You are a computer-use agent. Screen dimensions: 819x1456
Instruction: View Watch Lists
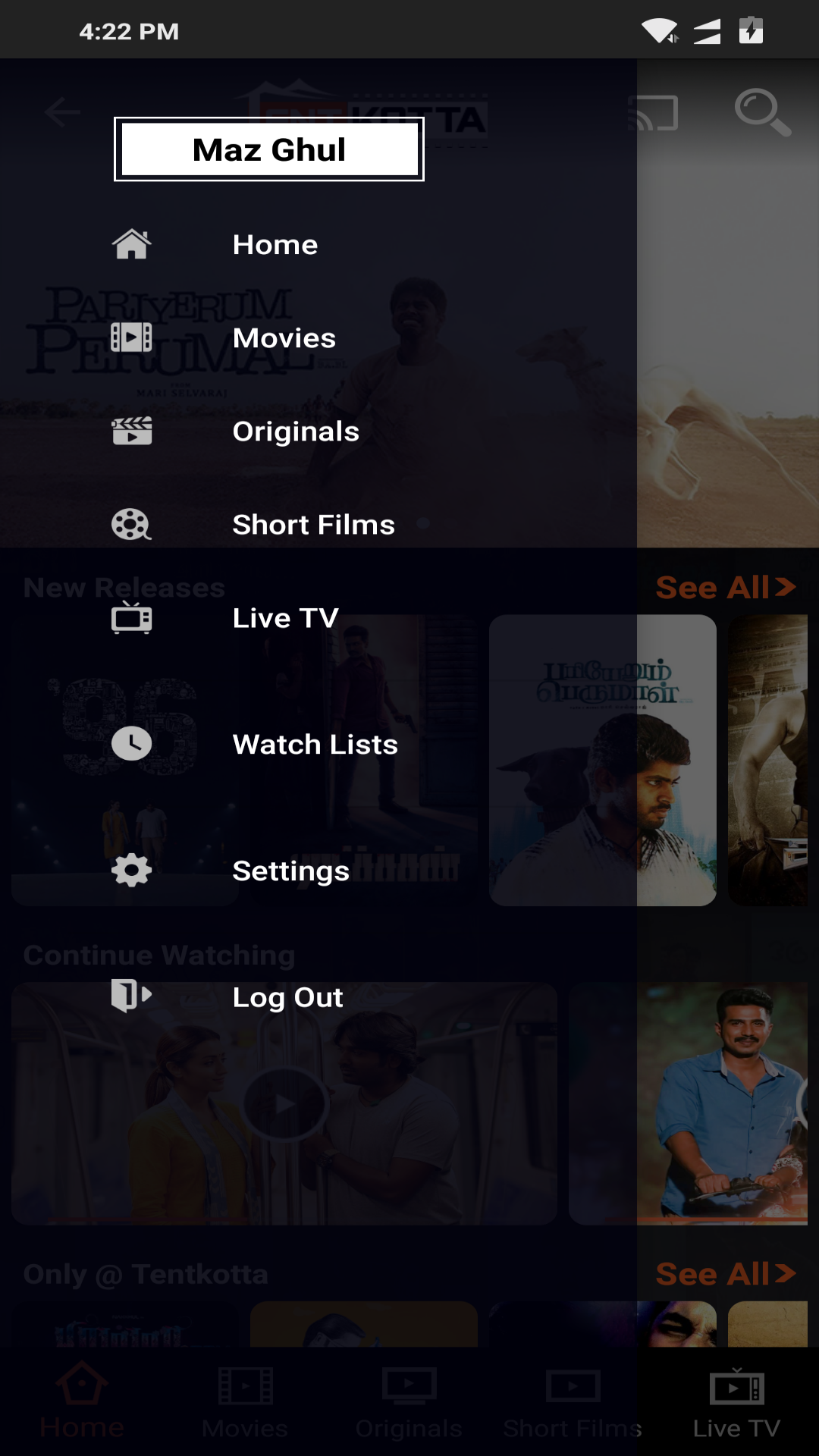tap(315, 745)
